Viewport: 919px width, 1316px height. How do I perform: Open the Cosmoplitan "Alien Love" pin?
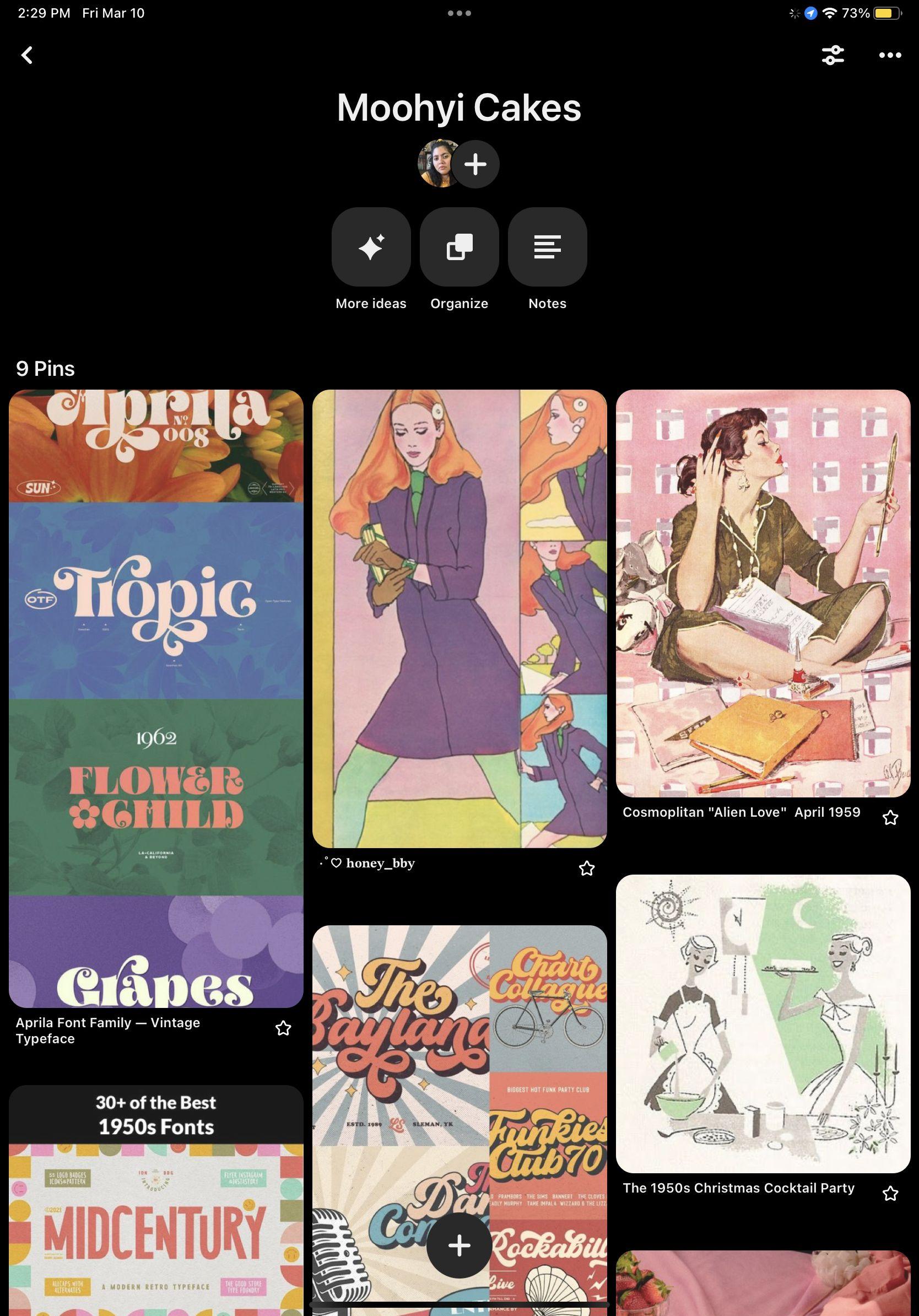pyautogui.click(x=763, y=593)
